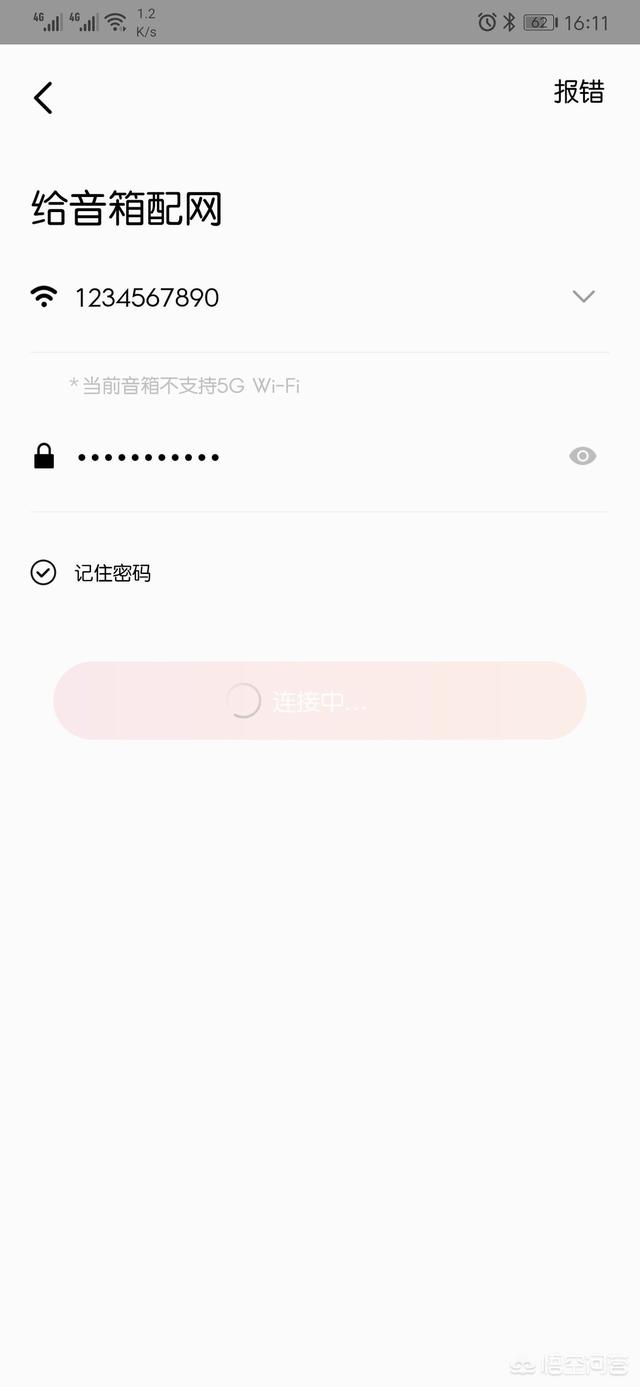Tap 报错 to report an error
640x1387 pixels.
[579, 92]
